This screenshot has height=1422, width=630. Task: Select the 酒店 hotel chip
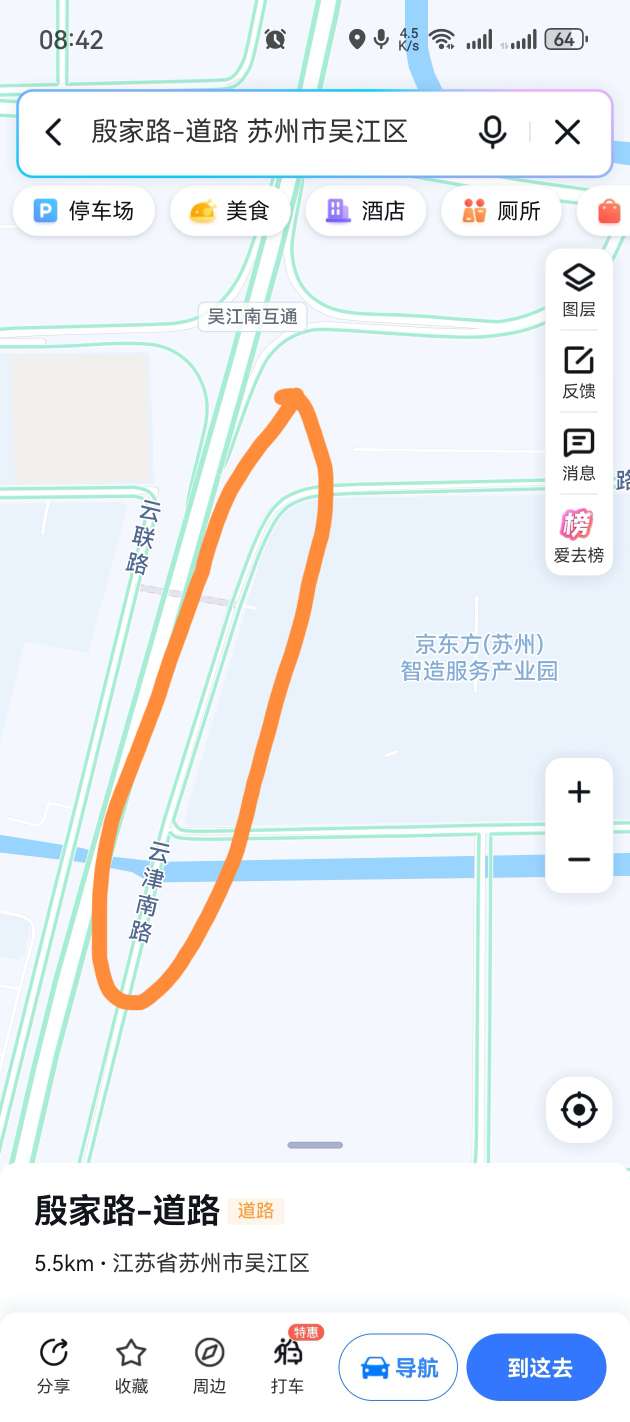coord(366,211)
